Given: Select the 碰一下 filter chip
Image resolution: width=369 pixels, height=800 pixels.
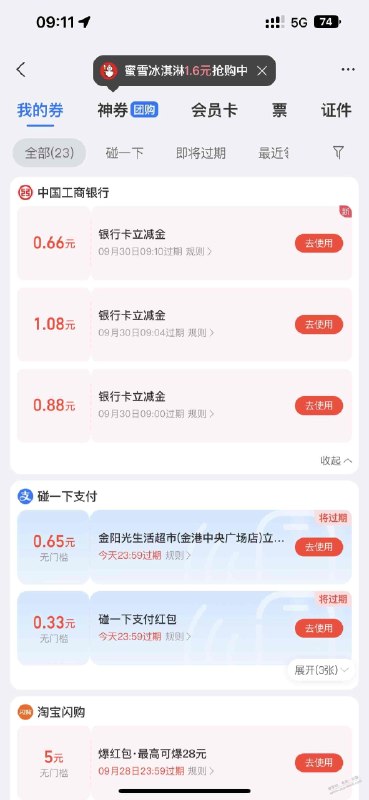Looking at the screenshot, I should (125, 153).
